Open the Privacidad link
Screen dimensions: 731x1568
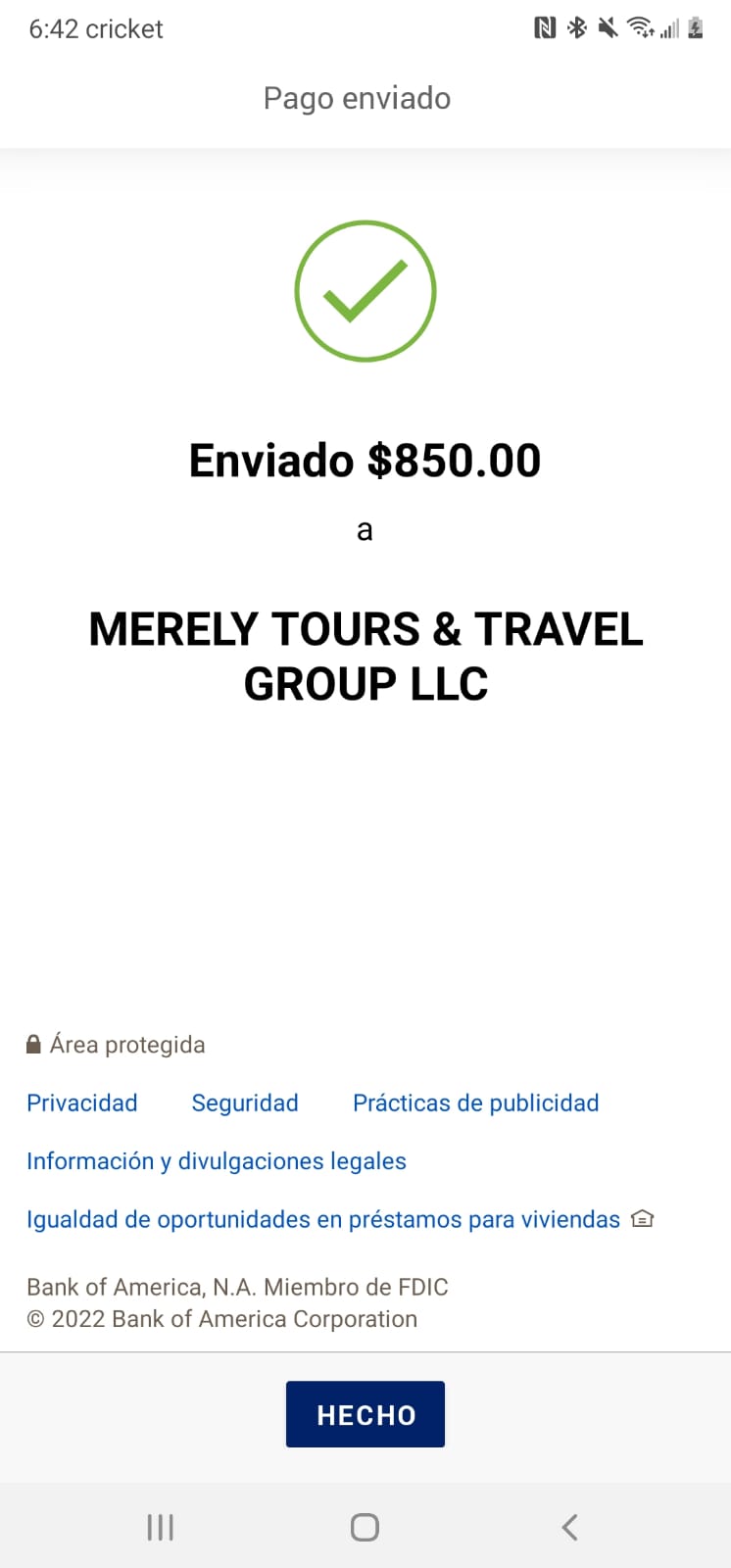point(82,1102)
